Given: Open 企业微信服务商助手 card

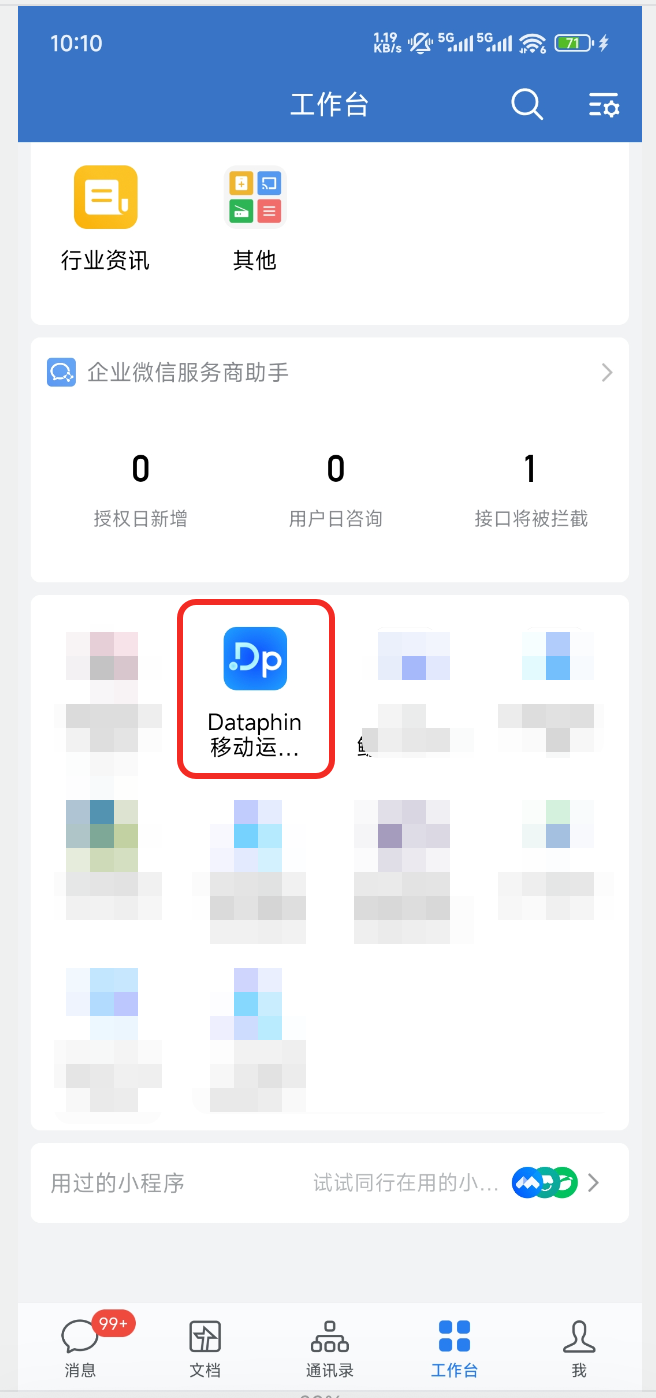Looking at the screenshot, I should [x=329, y=373].
